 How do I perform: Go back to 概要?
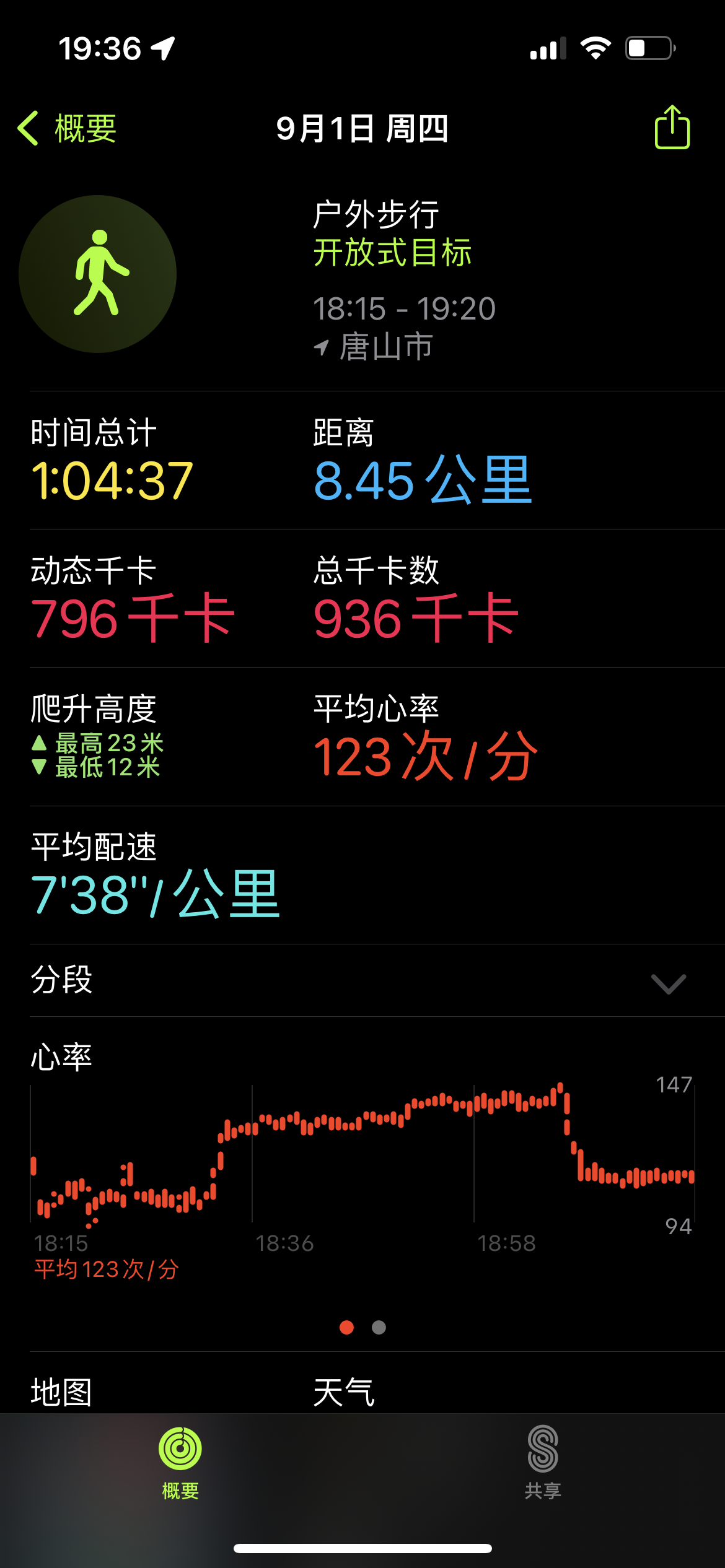tap(67, 129)
